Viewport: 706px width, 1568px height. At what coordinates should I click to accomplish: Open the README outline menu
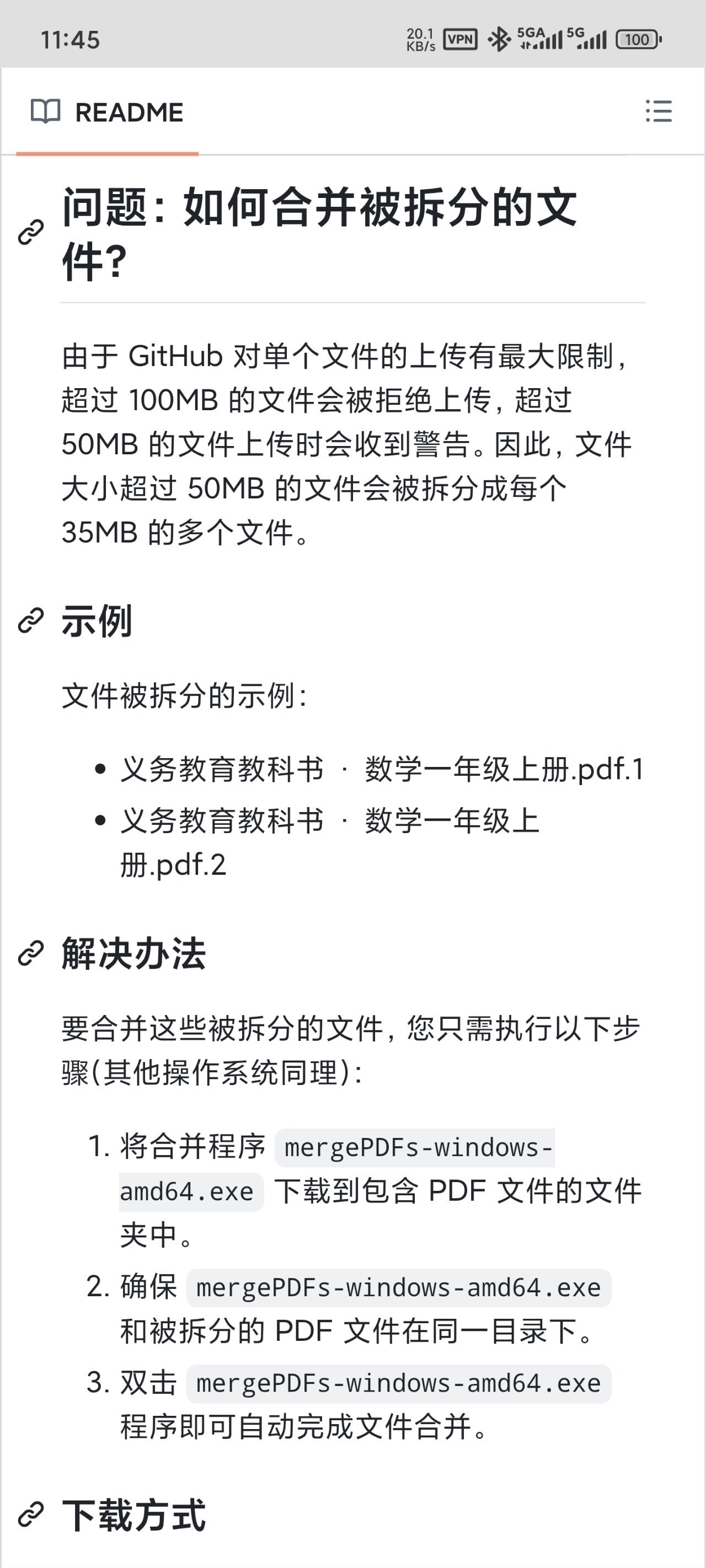[659, 111]
